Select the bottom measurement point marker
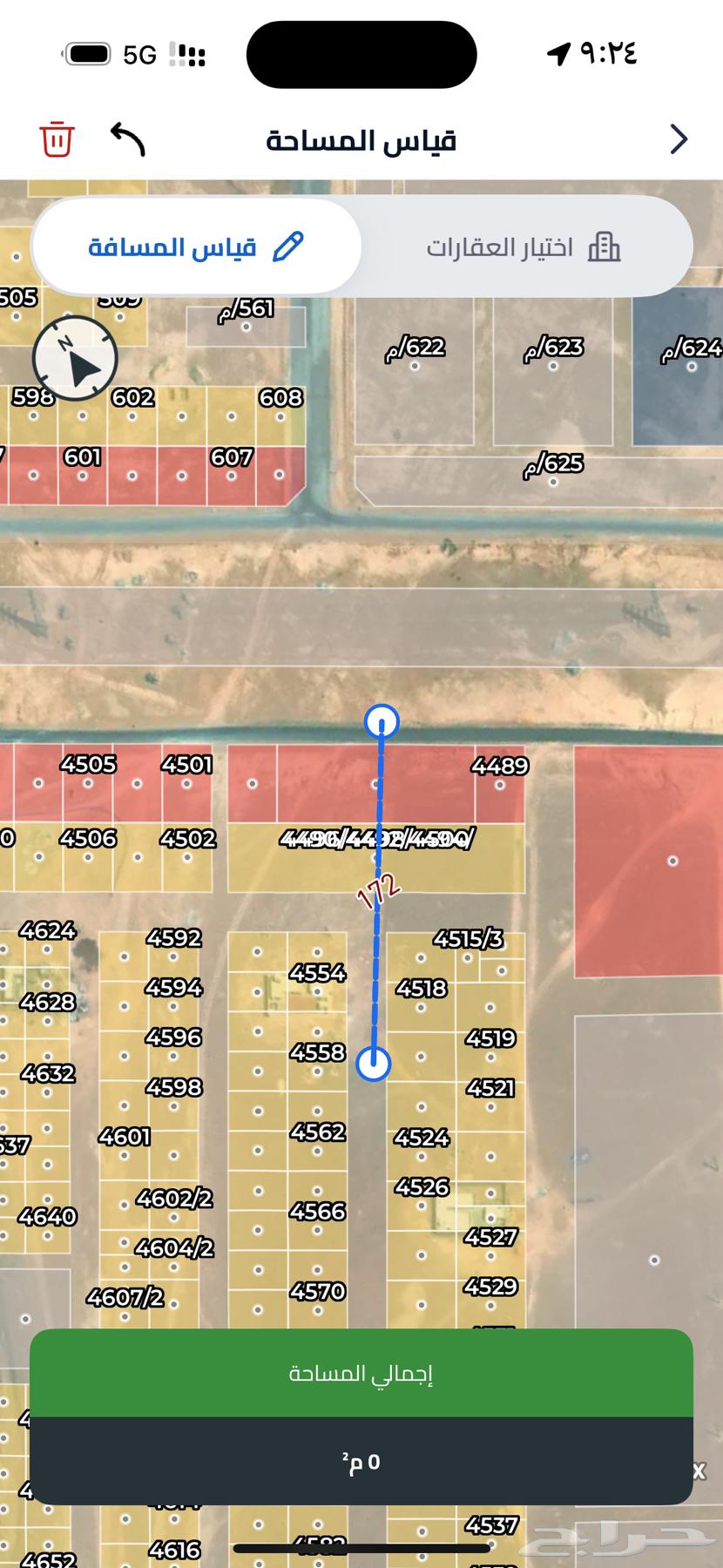 (374, 1064)
